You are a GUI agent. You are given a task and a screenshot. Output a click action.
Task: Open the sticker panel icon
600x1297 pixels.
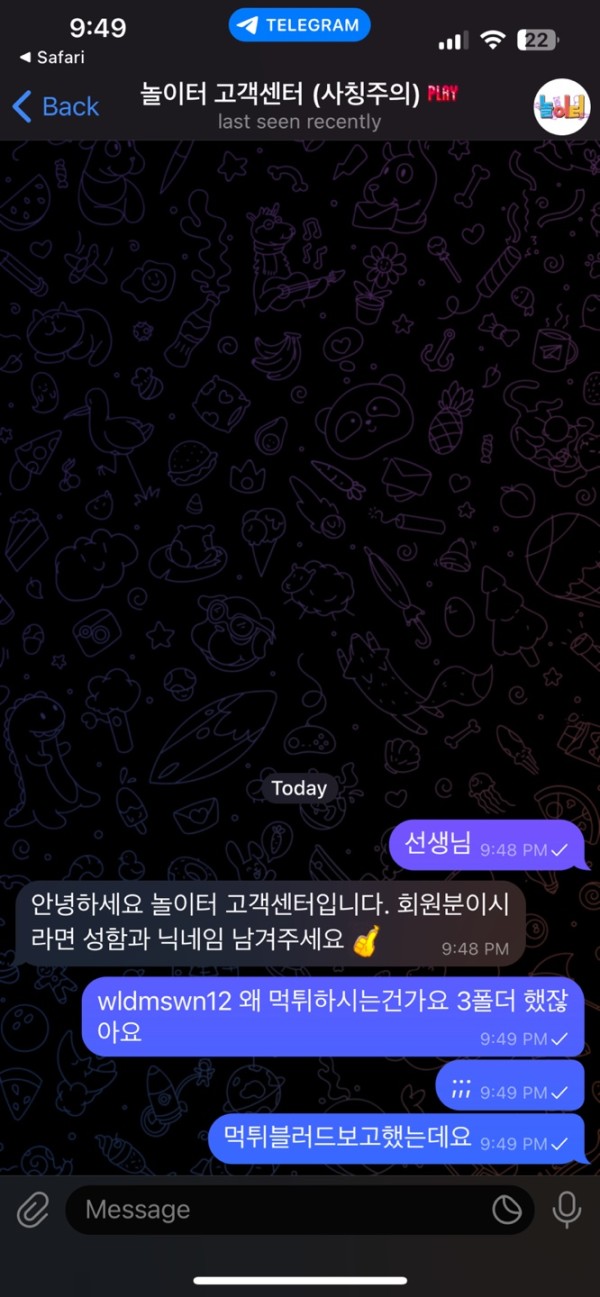[x=507, y=1210]
